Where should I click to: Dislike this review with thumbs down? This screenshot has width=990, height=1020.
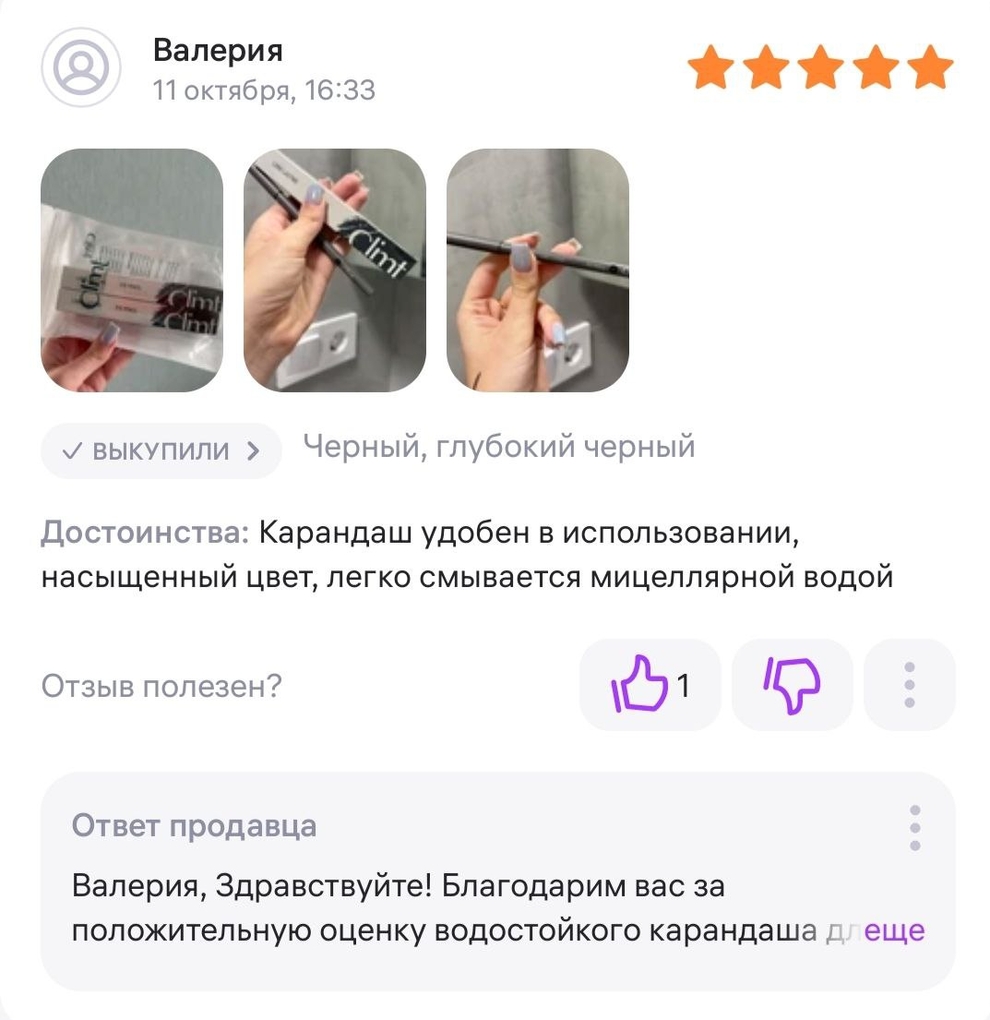click(x=792, y=685)
